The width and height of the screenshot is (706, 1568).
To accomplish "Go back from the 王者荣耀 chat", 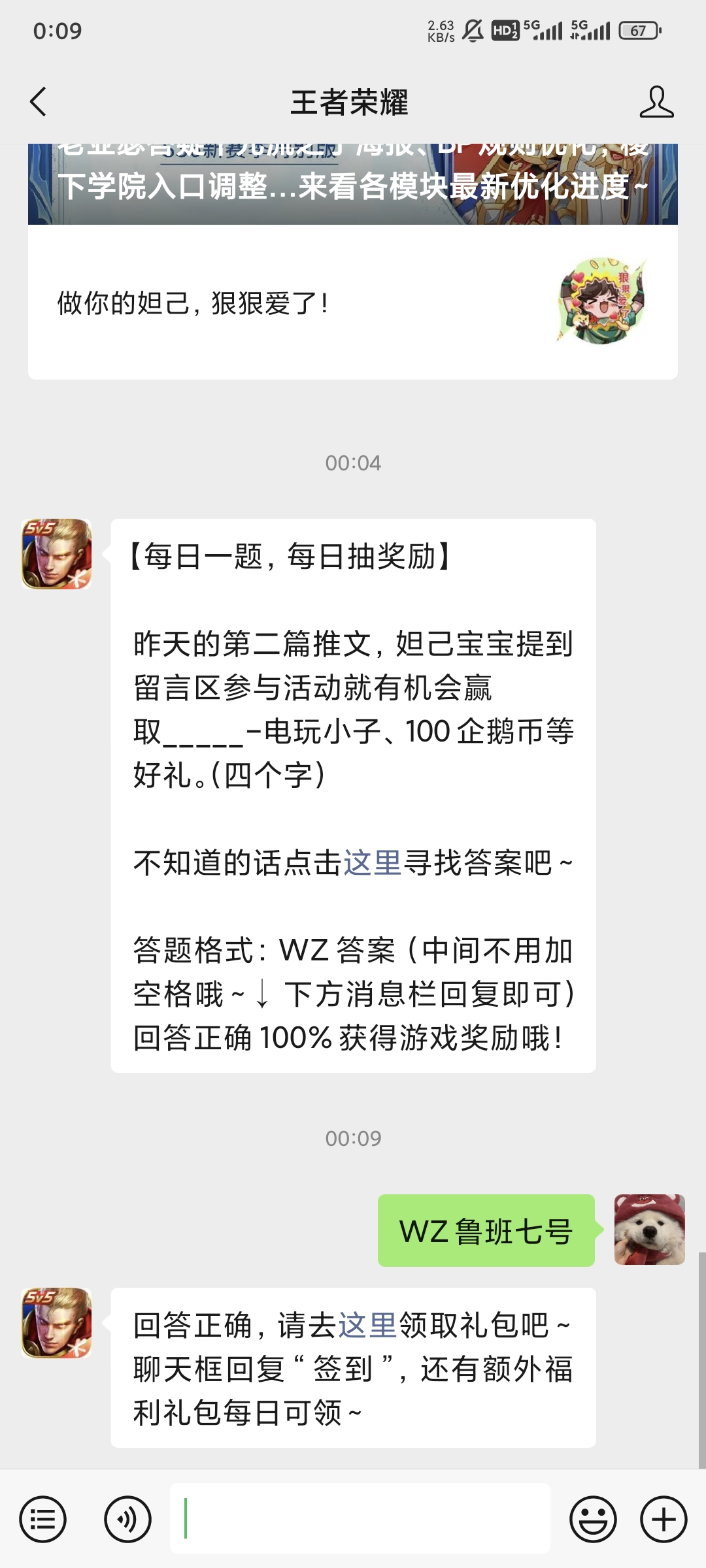I will point(38,102).
